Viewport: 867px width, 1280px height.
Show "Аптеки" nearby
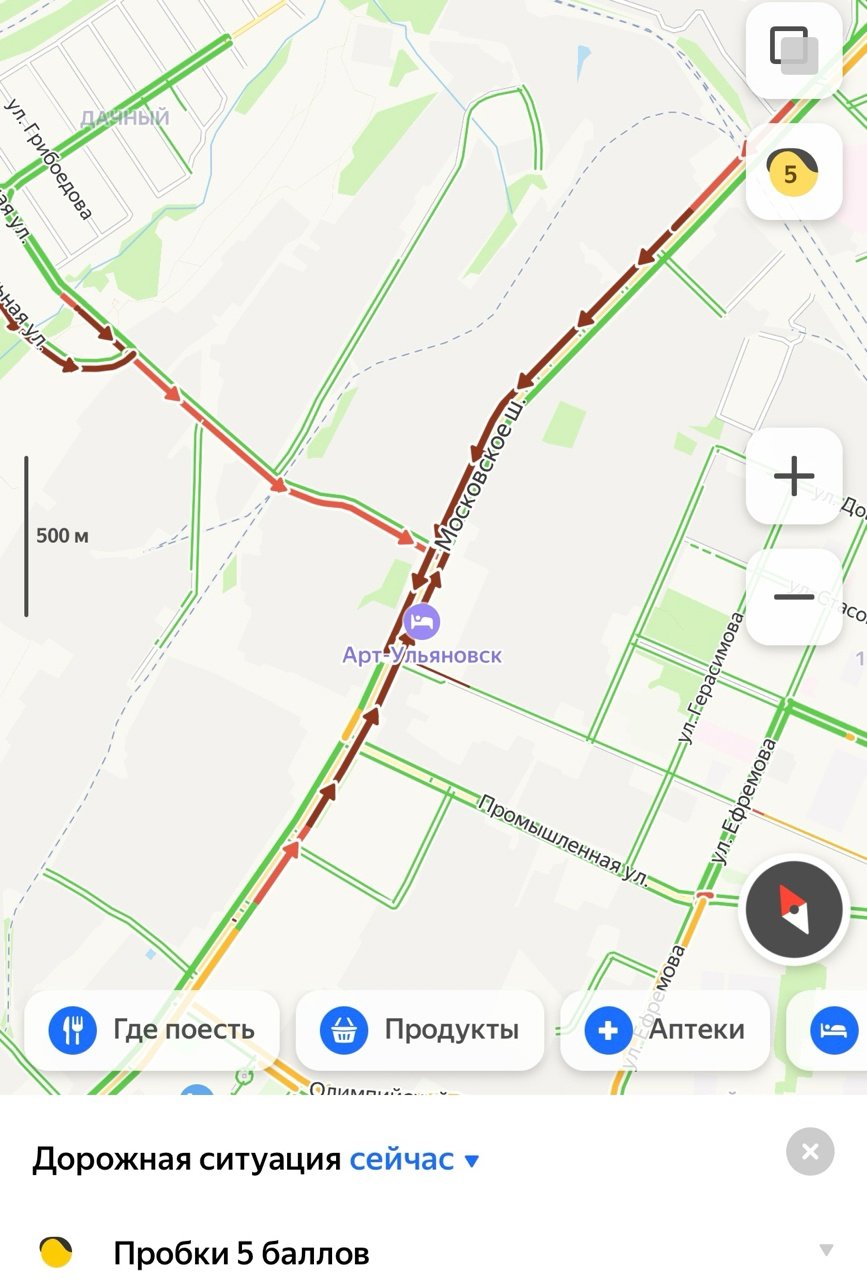(x=665, y=1030)
